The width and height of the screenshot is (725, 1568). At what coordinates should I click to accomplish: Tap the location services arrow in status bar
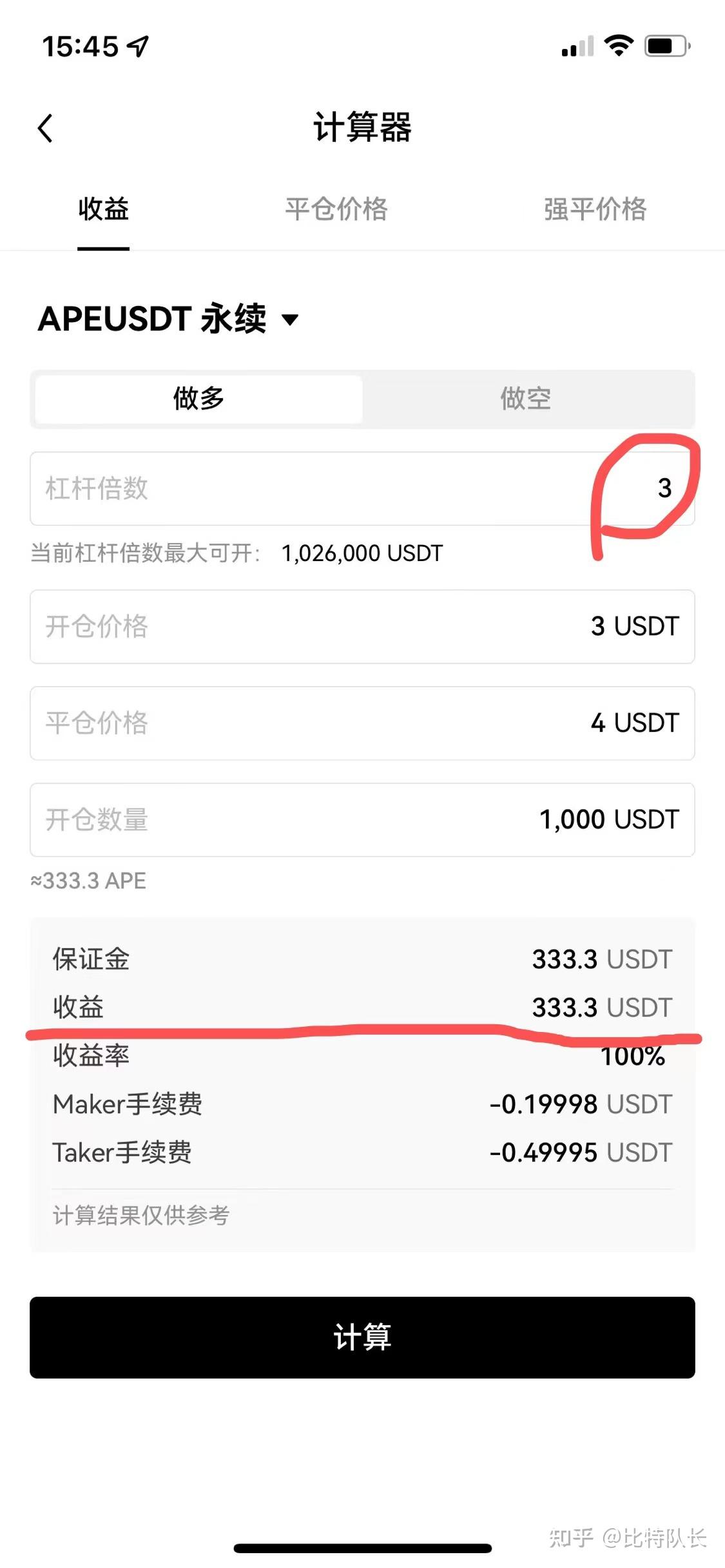pyautogui.click(x=137, y=46)
